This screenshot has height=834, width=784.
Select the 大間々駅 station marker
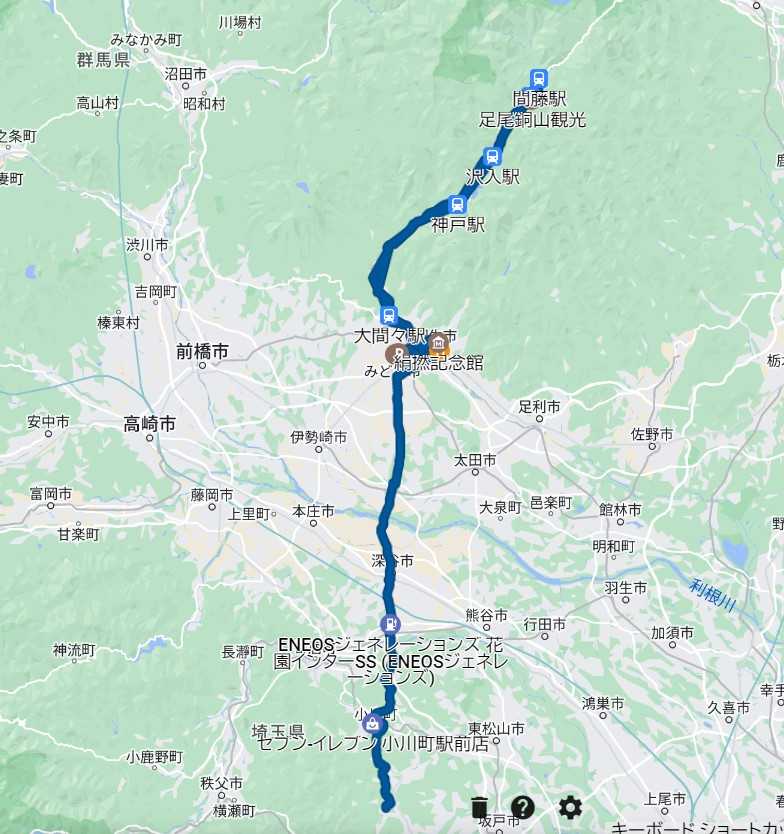click(x=389, y=314)
